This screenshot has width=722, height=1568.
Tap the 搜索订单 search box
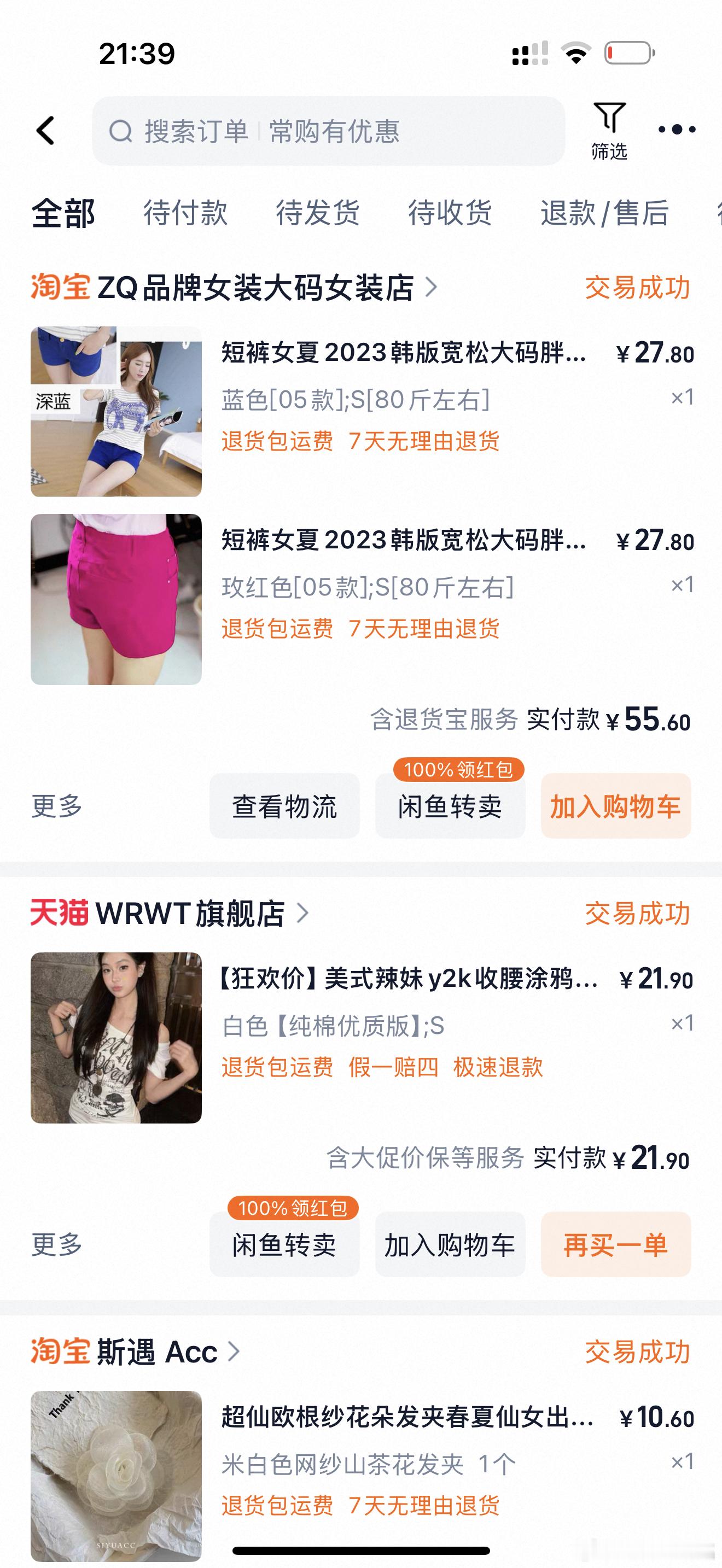click(329, 131)
